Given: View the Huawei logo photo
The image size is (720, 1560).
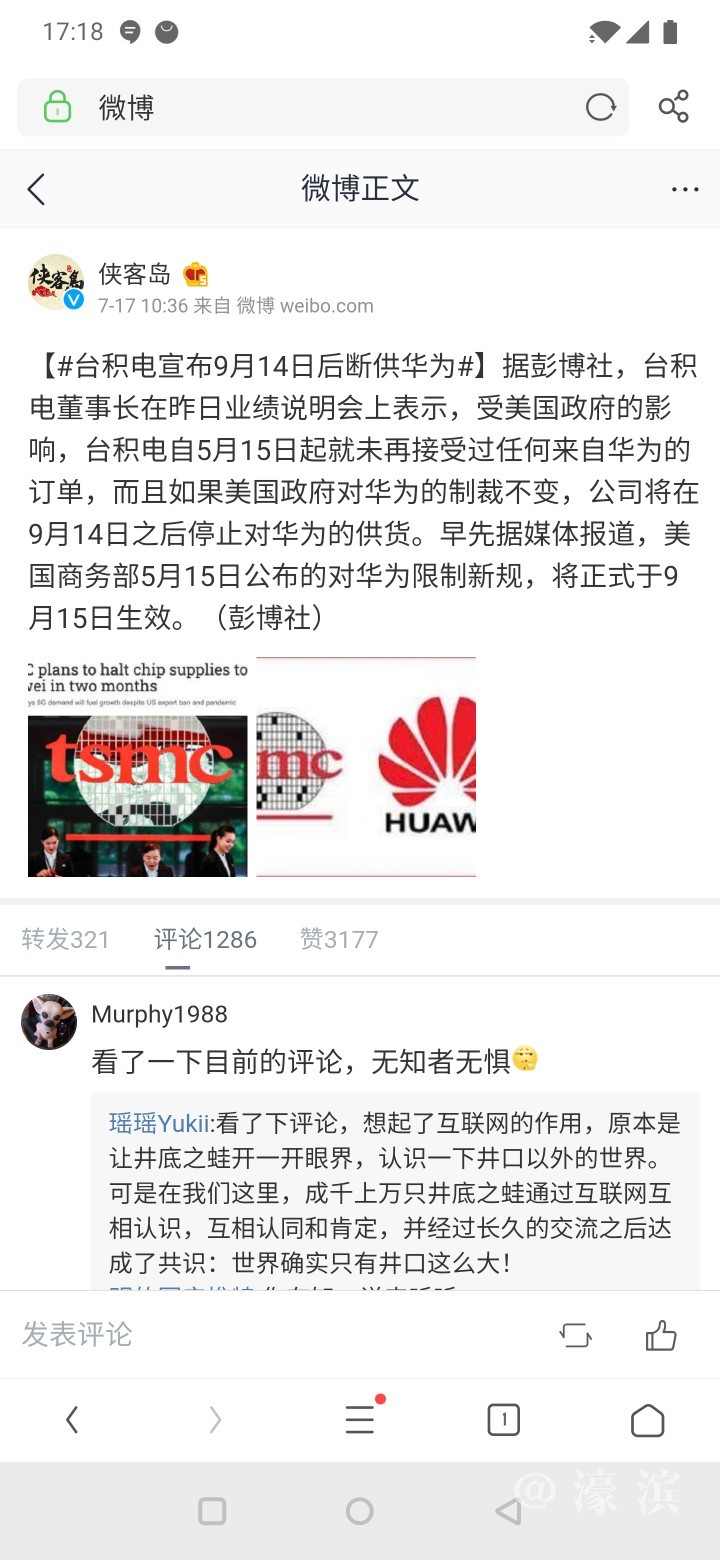Looking at the screenshot, I should pyautogui.click(x=366, y=767).
